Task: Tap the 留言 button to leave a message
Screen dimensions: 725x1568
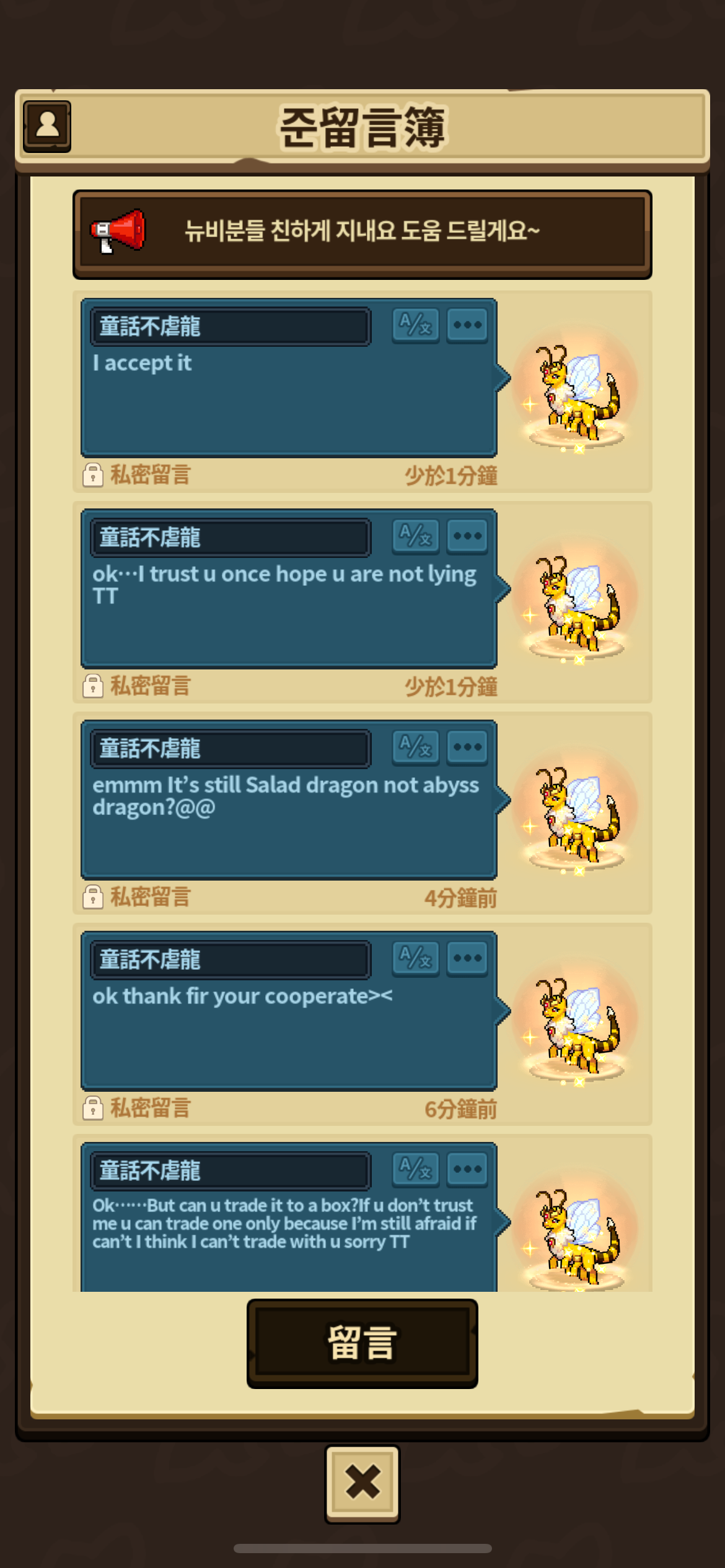Action: tap(362, 1343)
